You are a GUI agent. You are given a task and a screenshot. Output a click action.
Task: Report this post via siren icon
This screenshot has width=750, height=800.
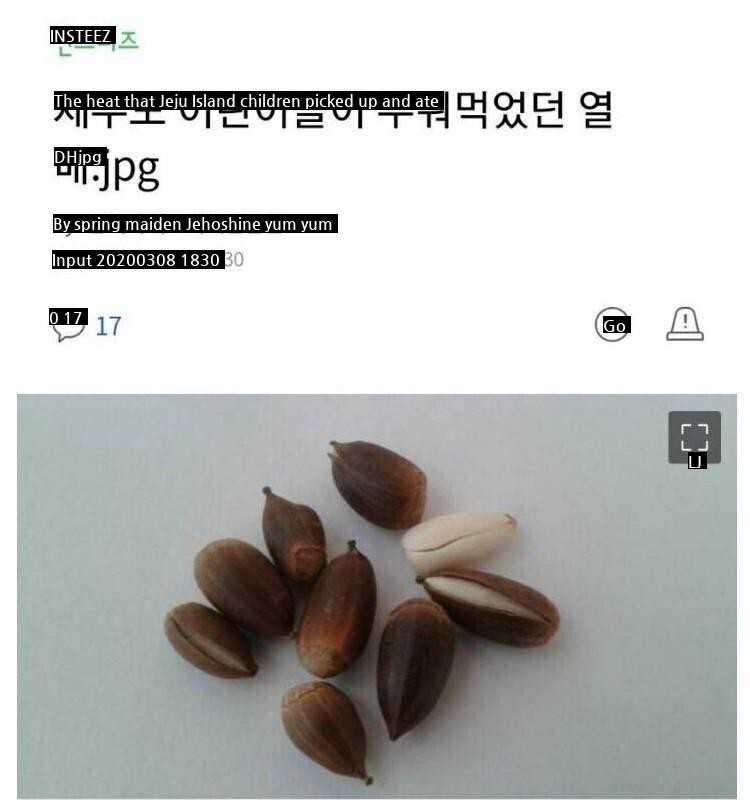[x=685, y=324]
